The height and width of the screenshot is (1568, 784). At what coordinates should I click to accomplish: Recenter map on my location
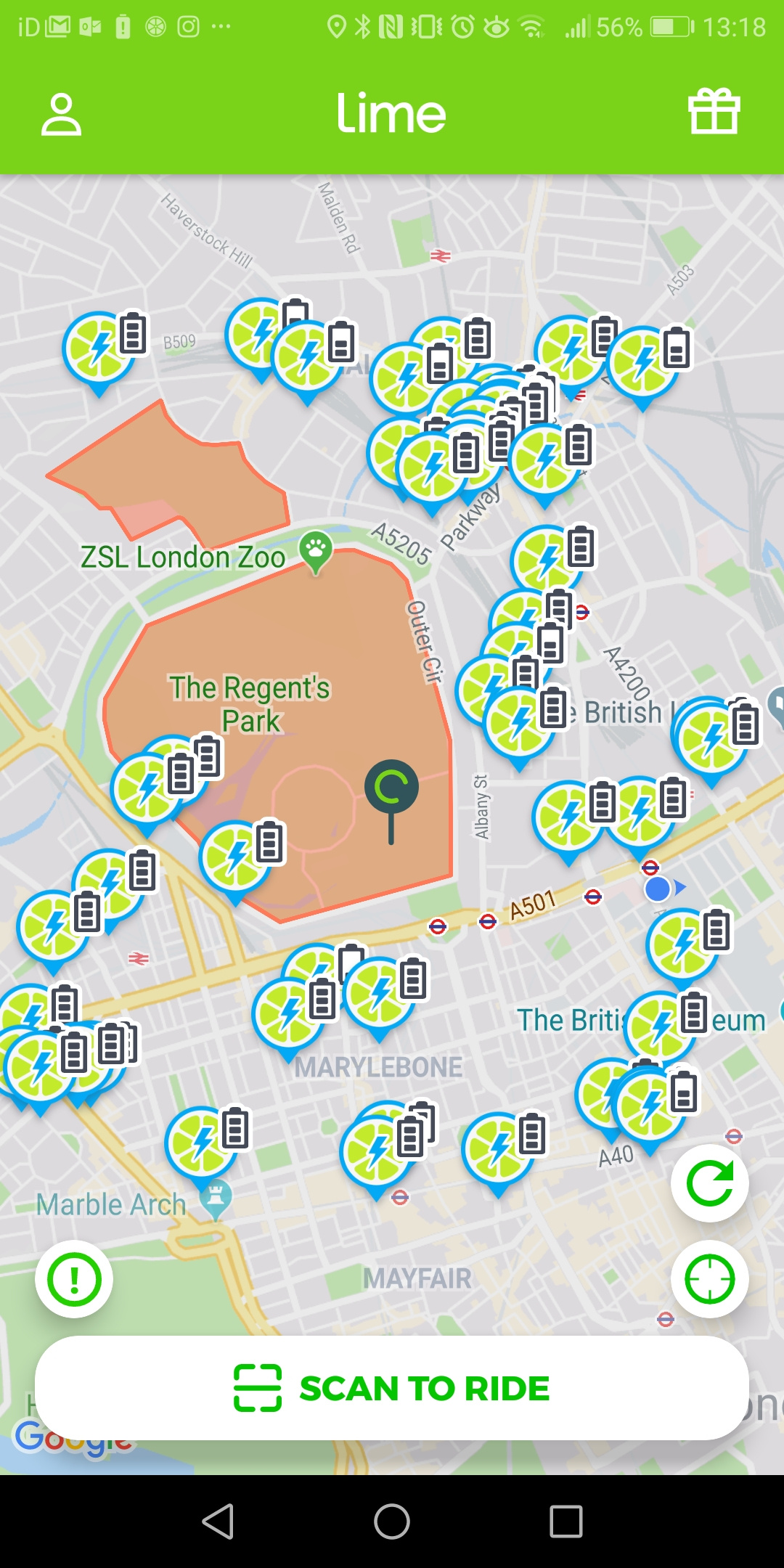[709, 1279]
